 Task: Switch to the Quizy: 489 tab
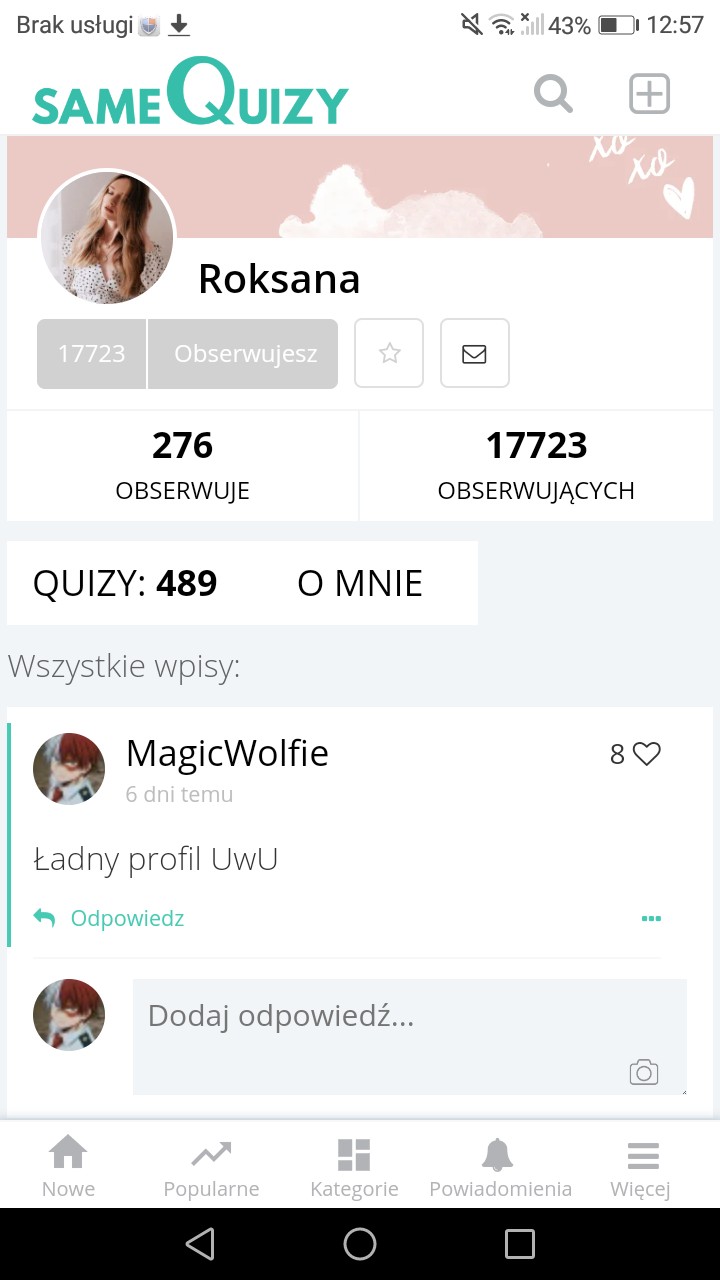coord(125,583)
